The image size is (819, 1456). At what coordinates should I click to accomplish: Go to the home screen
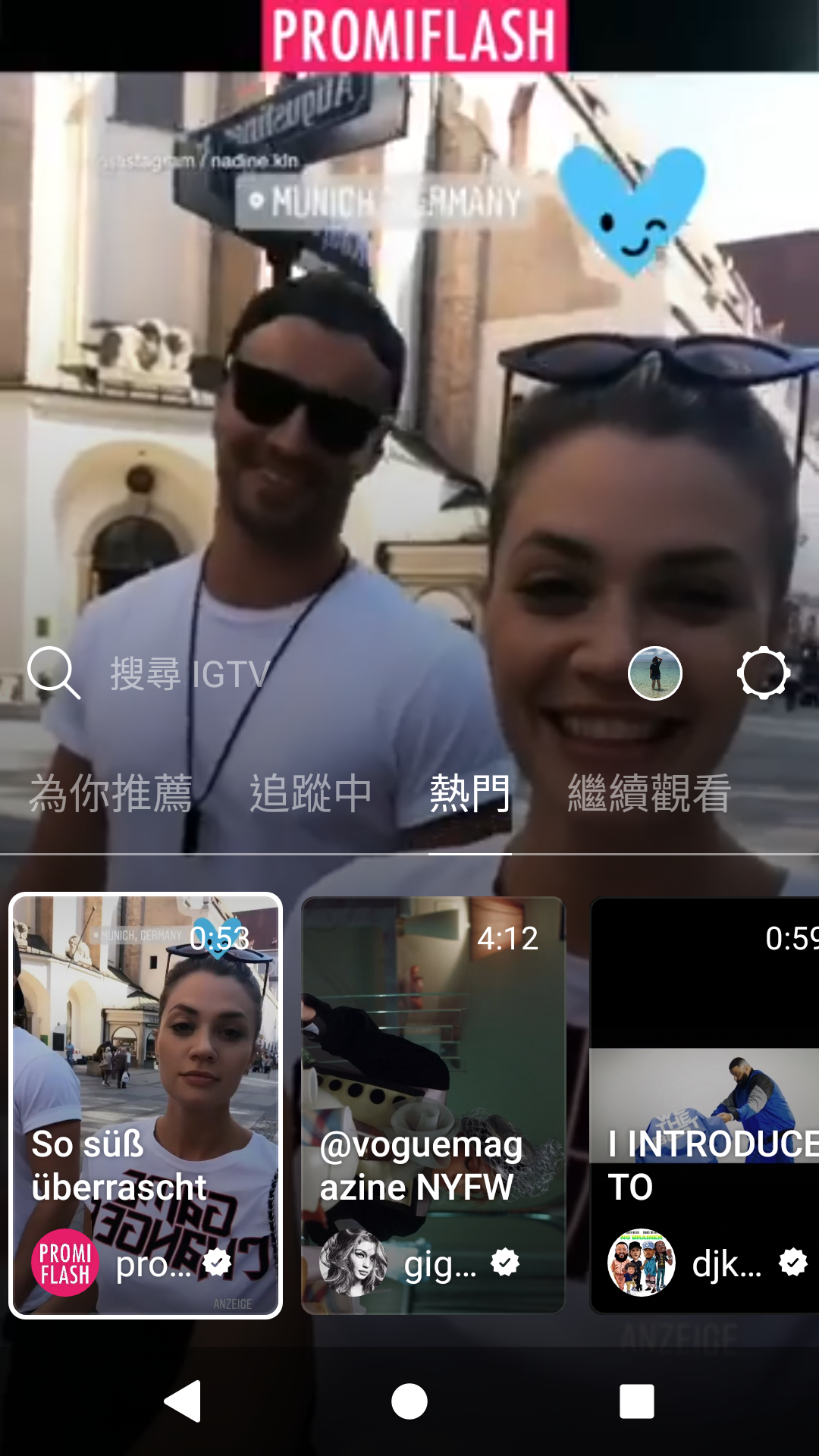[409, 1401]
